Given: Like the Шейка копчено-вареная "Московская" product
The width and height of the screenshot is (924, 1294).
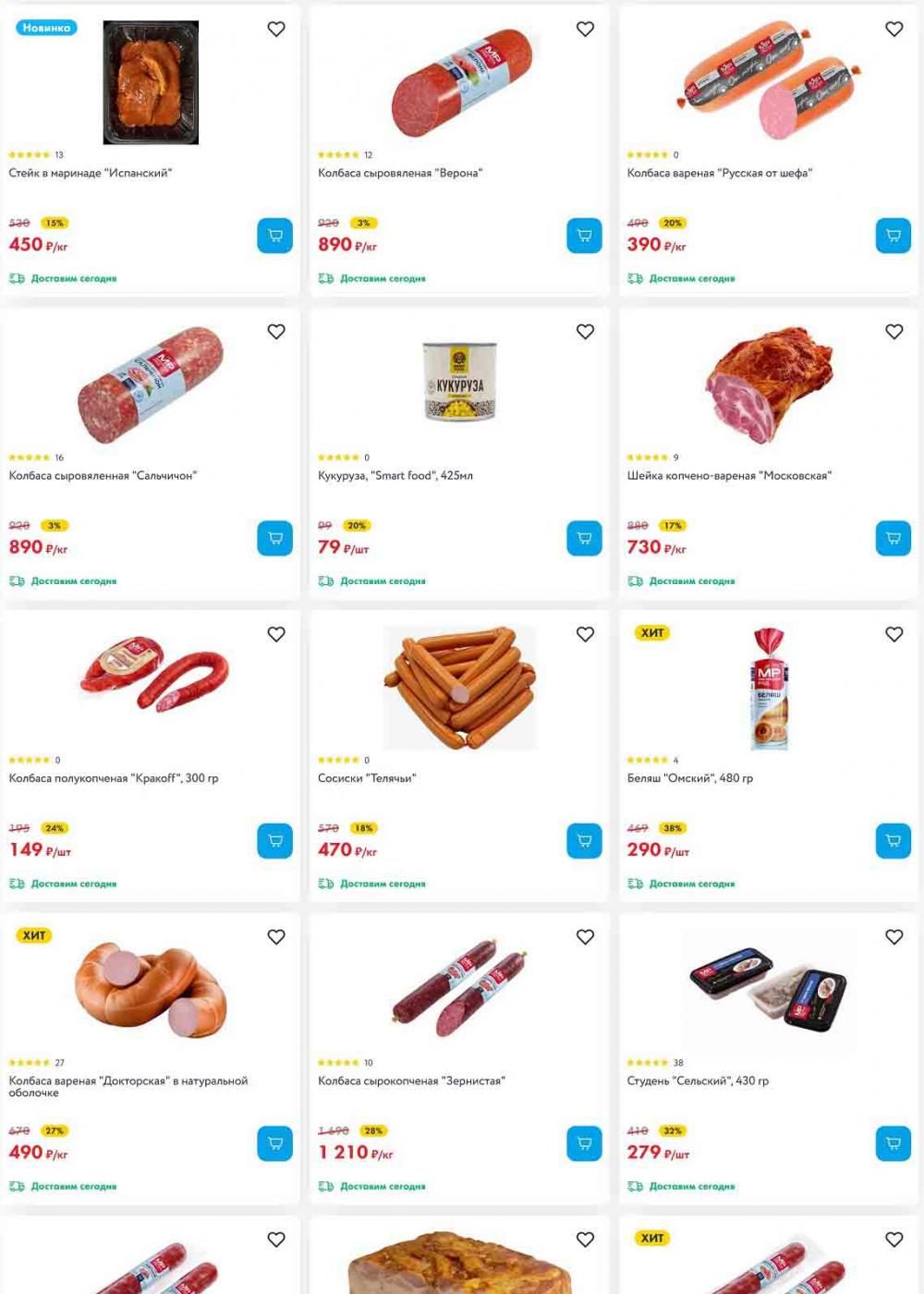Looking at the screenshot, I should coord(894,332).
